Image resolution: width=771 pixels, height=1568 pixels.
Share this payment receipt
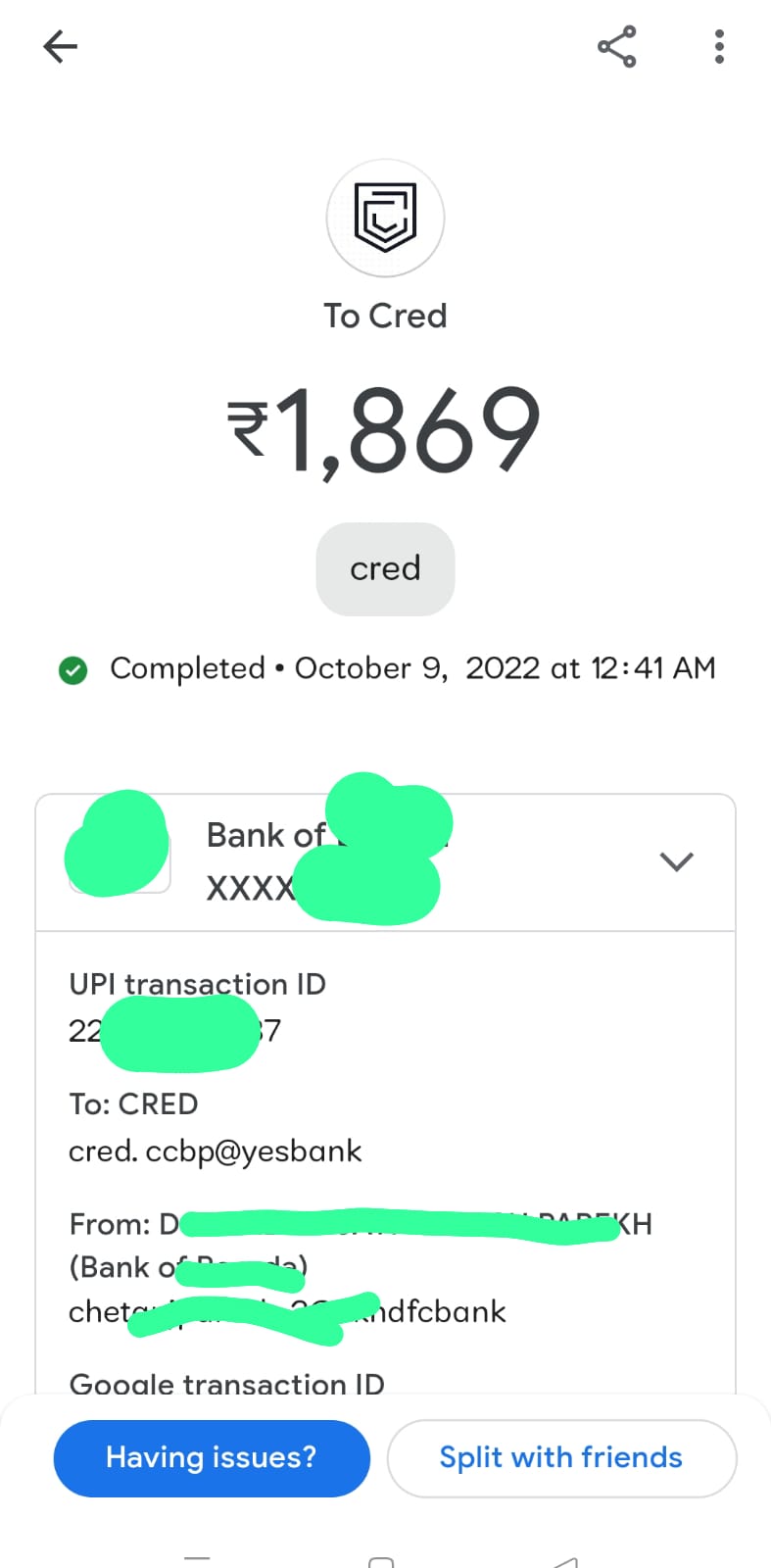(x=616, y=46)
